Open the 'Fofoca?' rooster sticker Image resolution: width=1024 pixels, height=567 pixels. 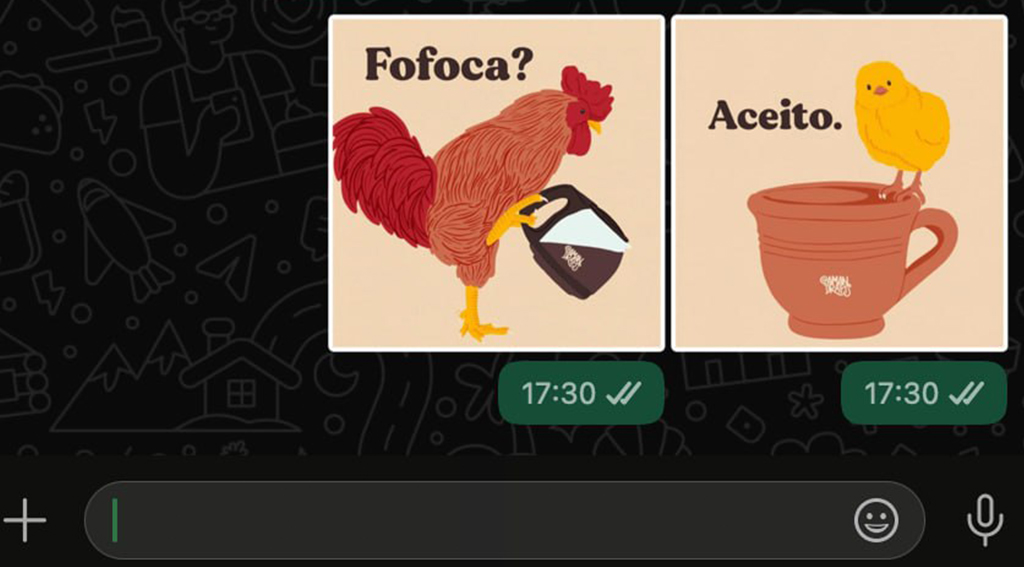coord(497,184)
